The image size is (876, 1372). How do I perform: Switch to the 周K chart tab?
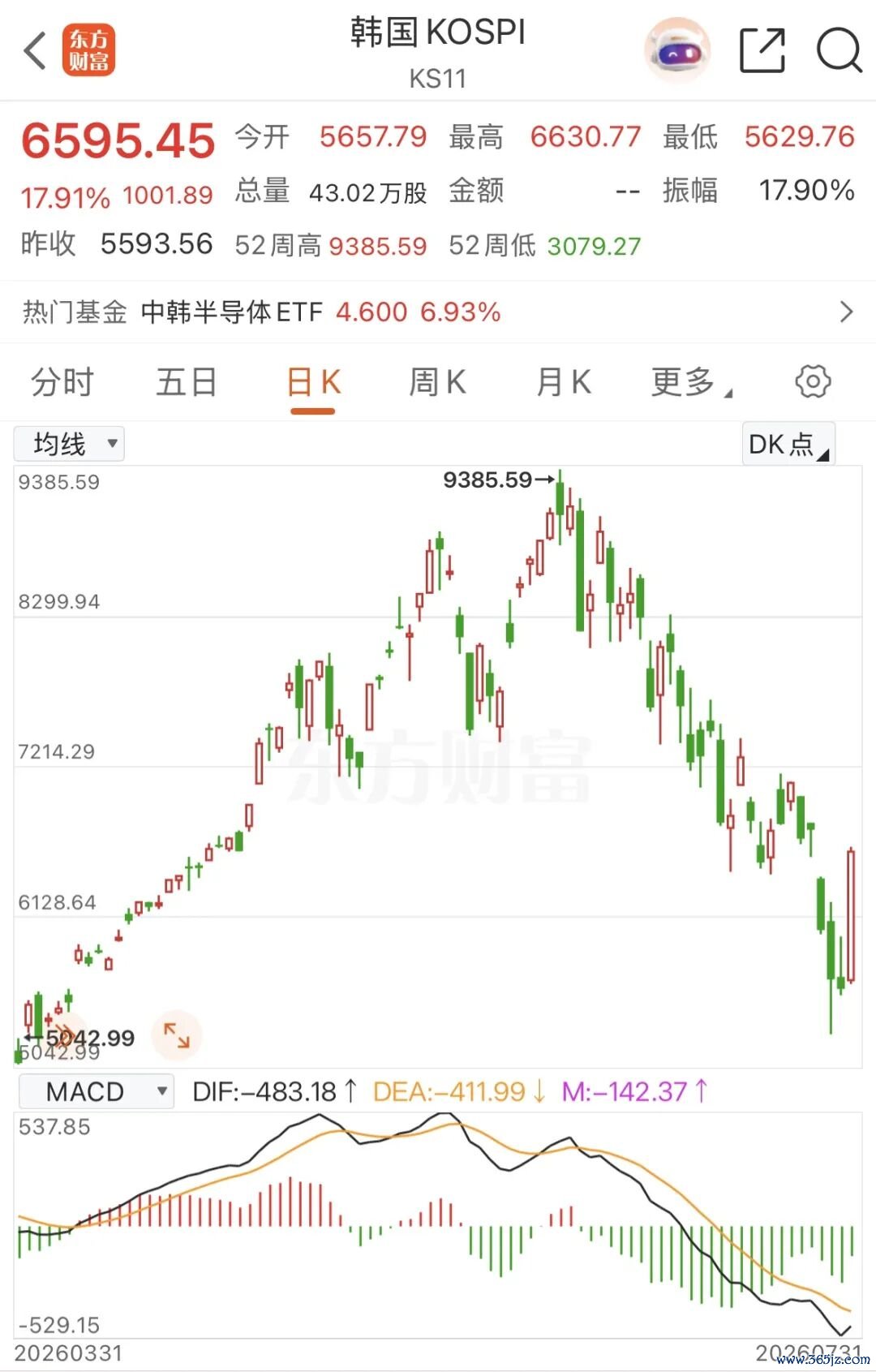[x=437, y=382]
